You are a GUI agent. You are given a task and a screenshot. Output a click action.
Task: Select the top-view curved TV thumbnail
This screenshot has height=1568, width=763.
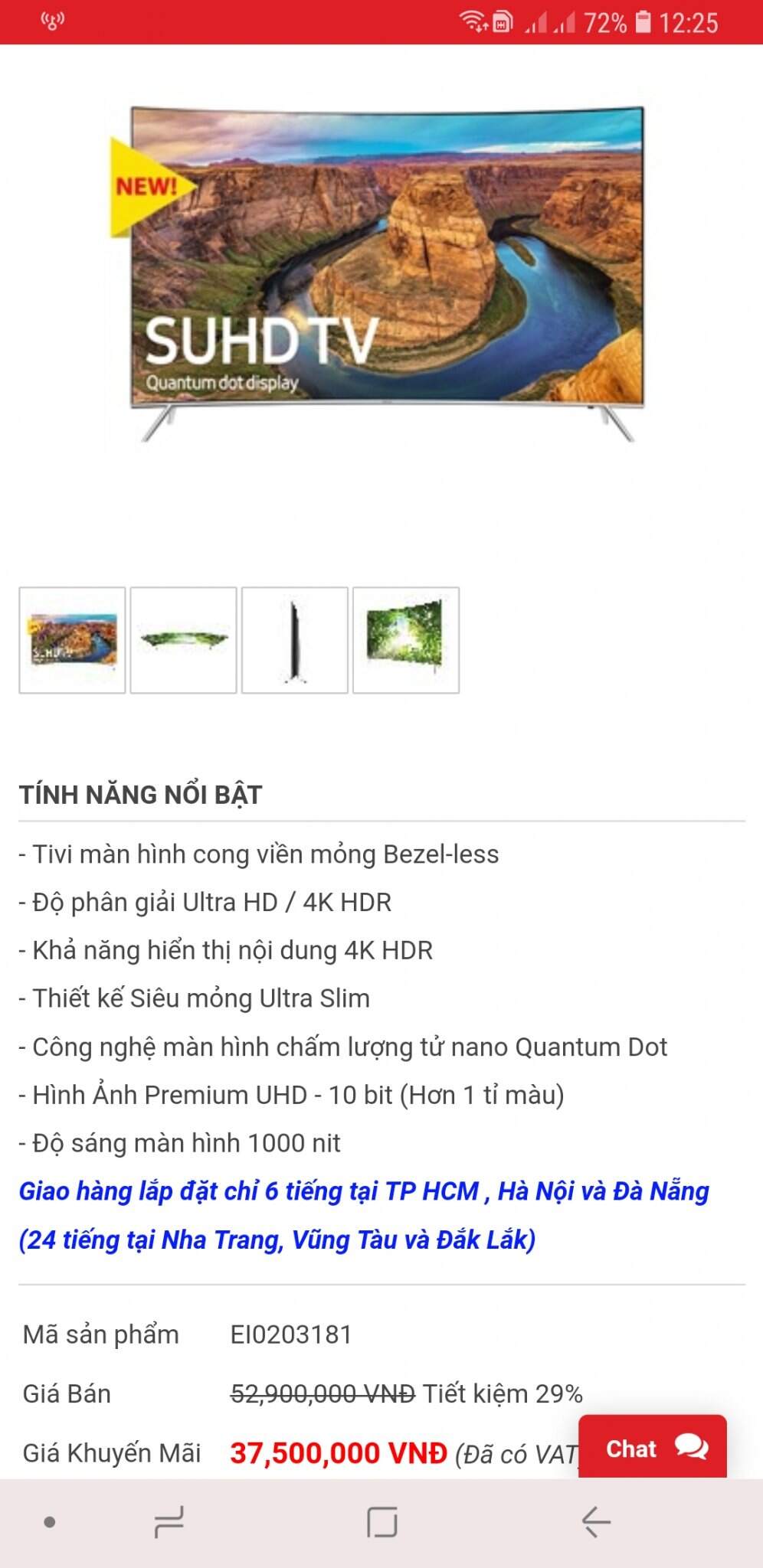tap(183, 640)
